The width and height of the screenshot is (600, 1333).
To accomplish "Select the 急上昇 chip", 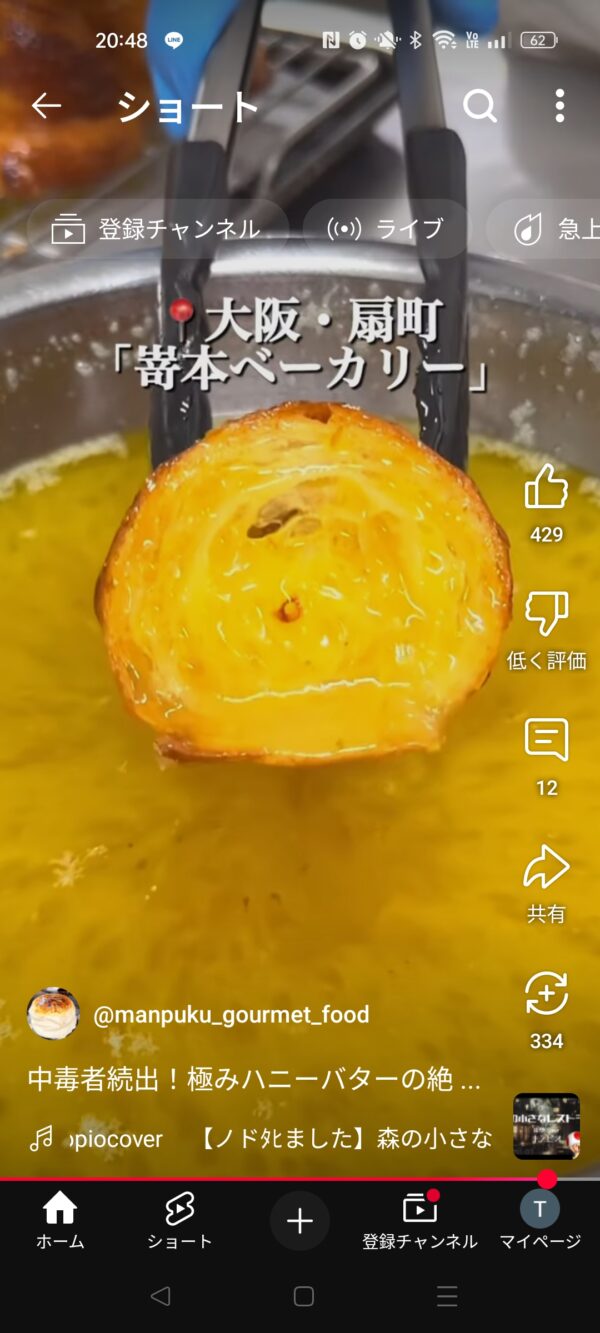I will click(545, 229).
